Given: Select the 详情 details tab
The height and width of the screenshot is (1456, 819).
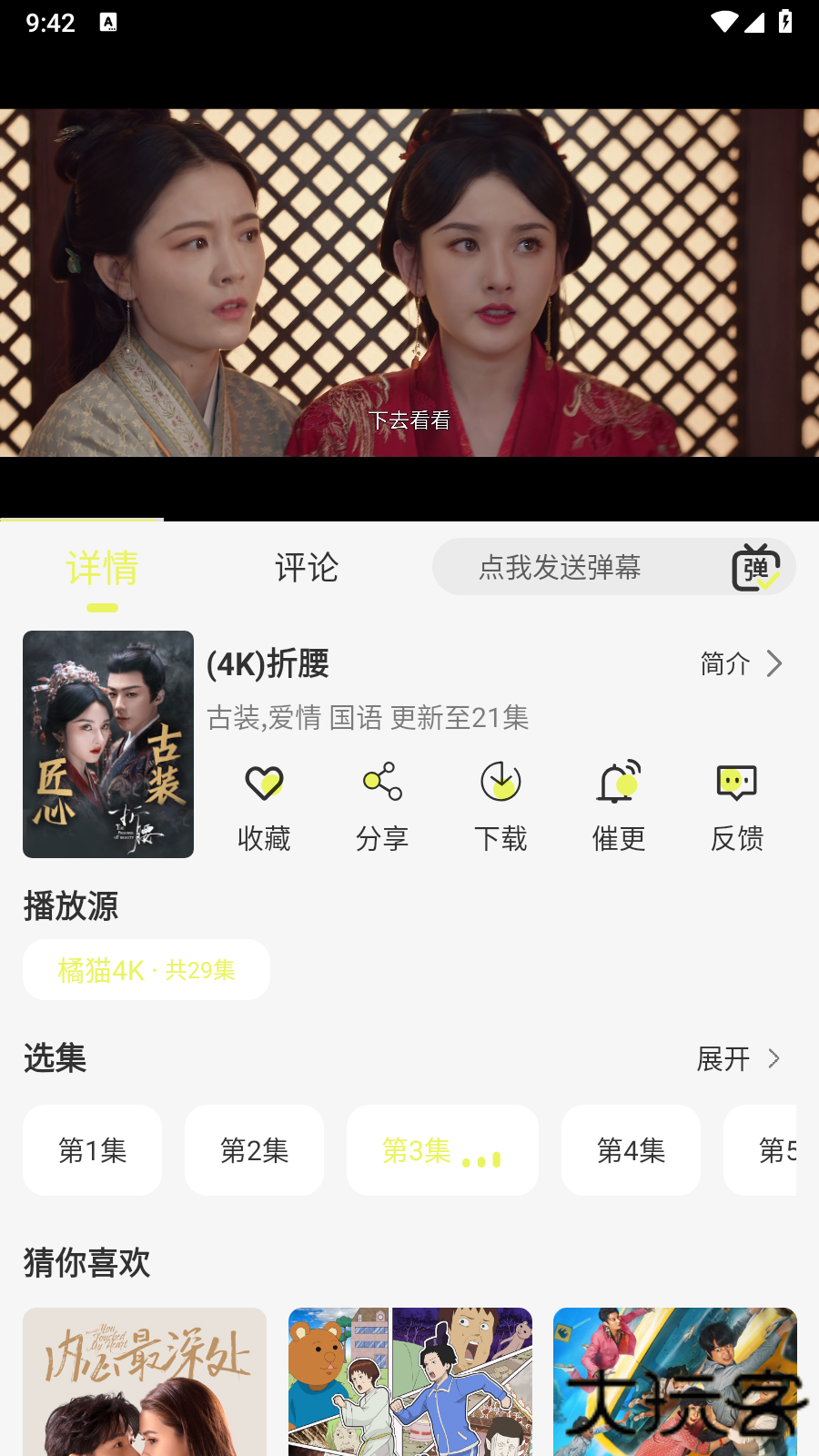Looking at the screenshot, I should tap(102, 568).
